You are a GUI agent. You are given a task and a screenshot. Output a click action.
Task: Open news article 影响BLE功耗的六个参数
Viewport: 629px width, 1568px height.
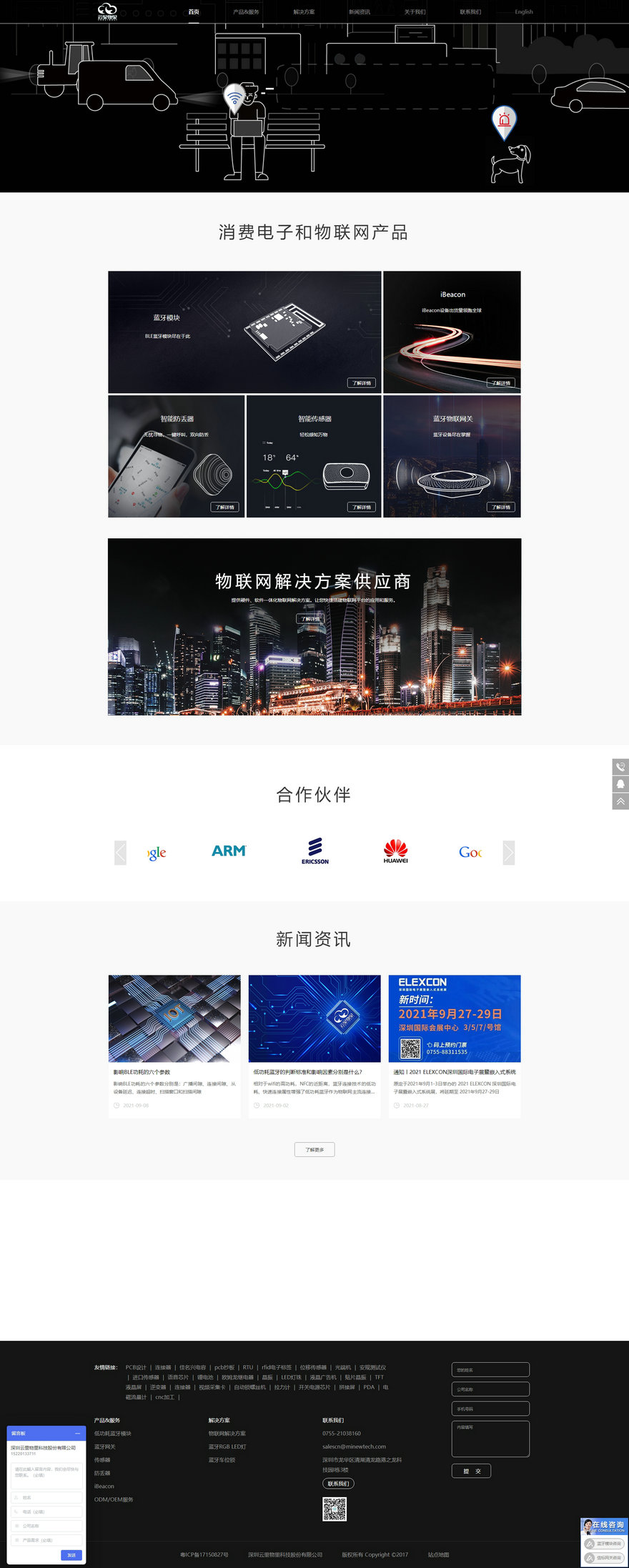click(142, 1072)
